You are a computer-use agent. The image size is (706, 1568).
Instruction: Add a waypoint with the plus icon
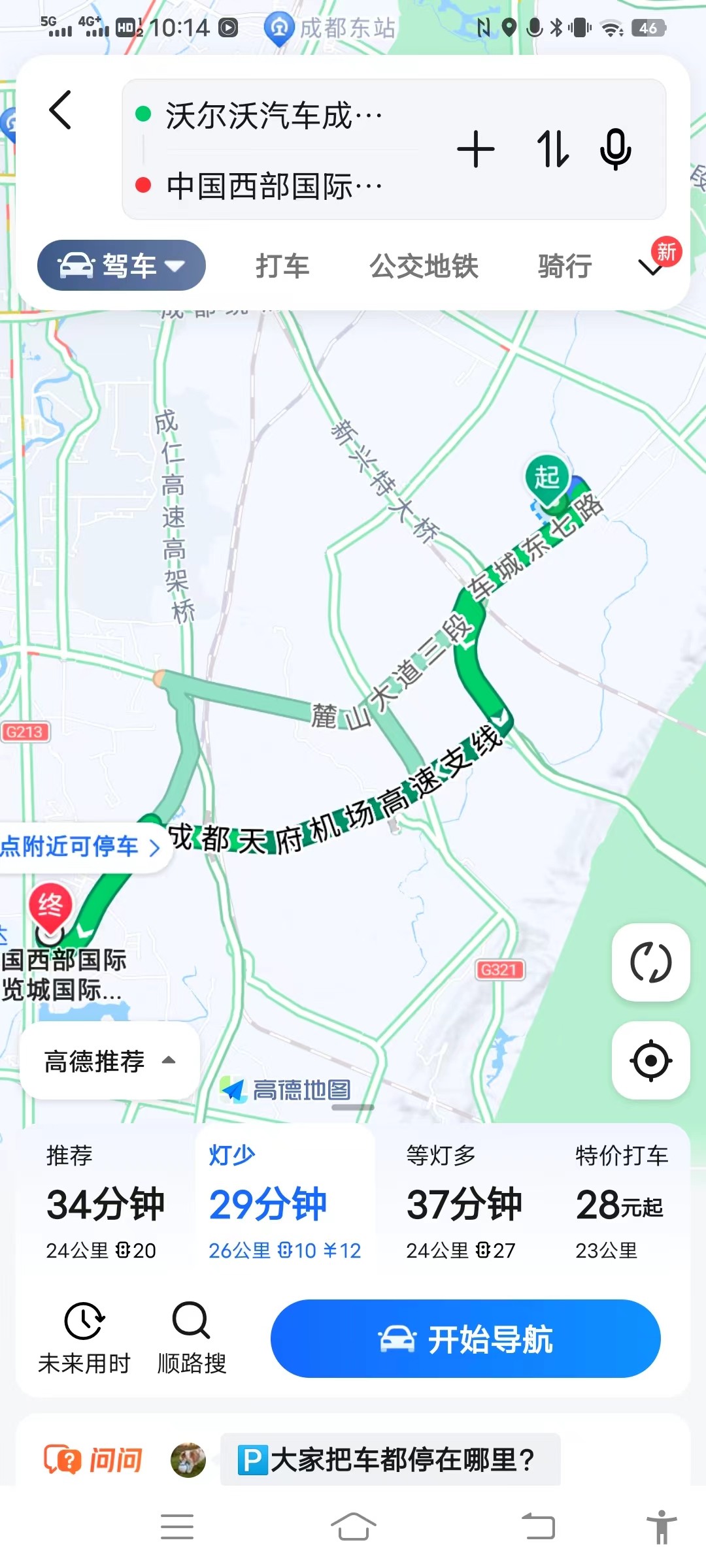[475, 149]
